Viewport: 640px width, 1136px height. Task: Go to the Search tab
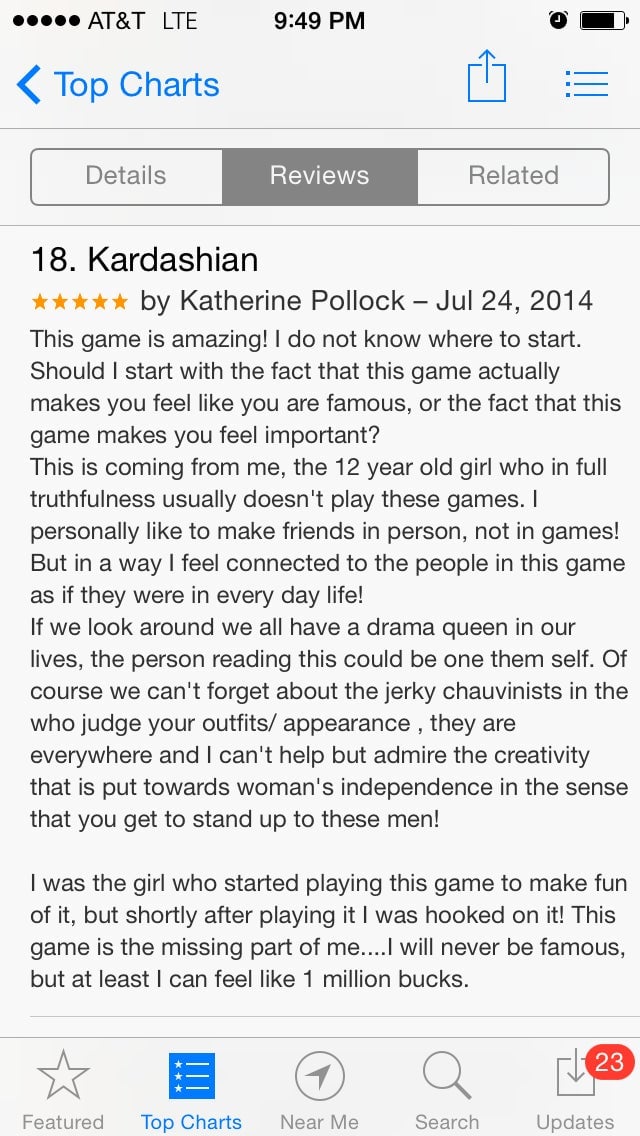click(447, 1088)
